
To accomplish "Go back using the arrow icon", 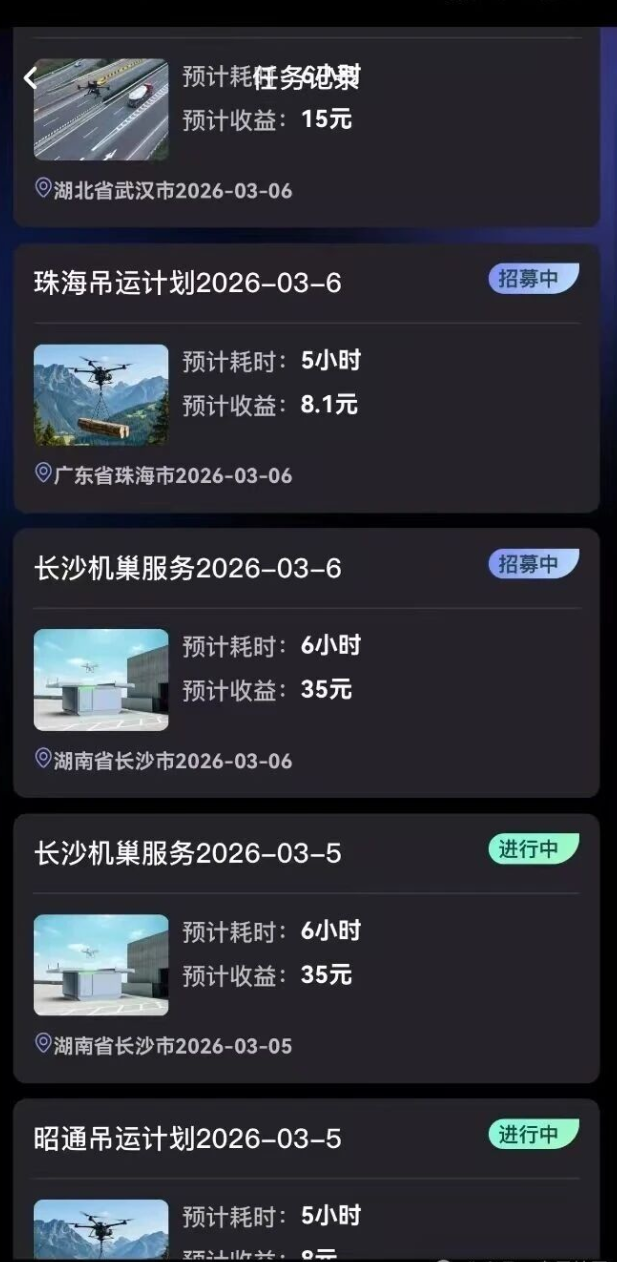I will [x=30, y=78].
